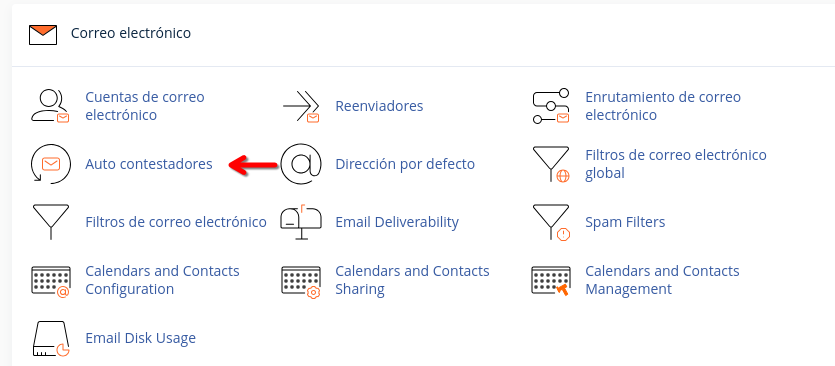
Task: Open Dirección por defecto
Action: [405, 164]
